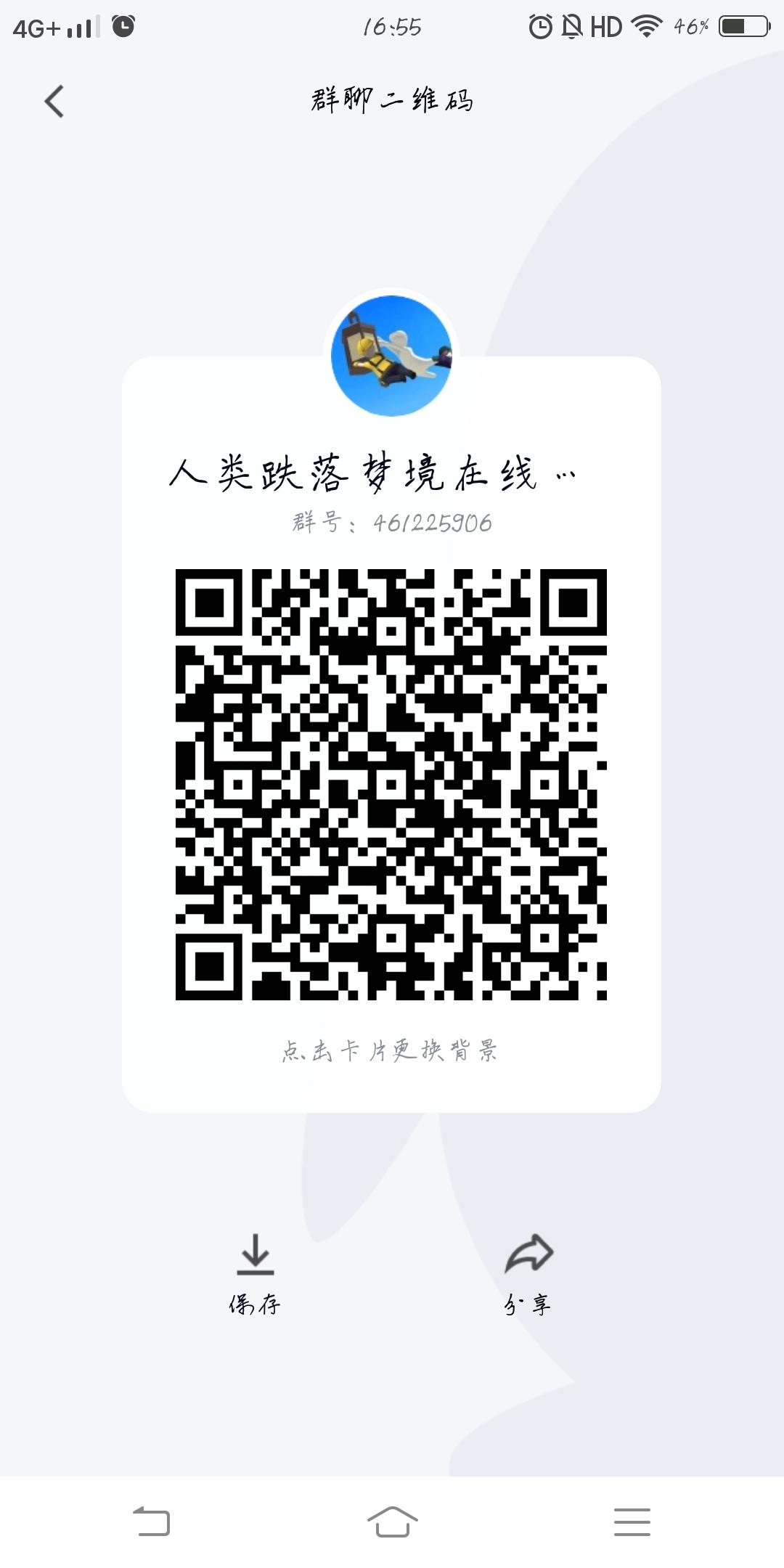This screenshot has width=784, height=1568.
Task: Tap the battery percentage indicator
Action: (690, 26)
